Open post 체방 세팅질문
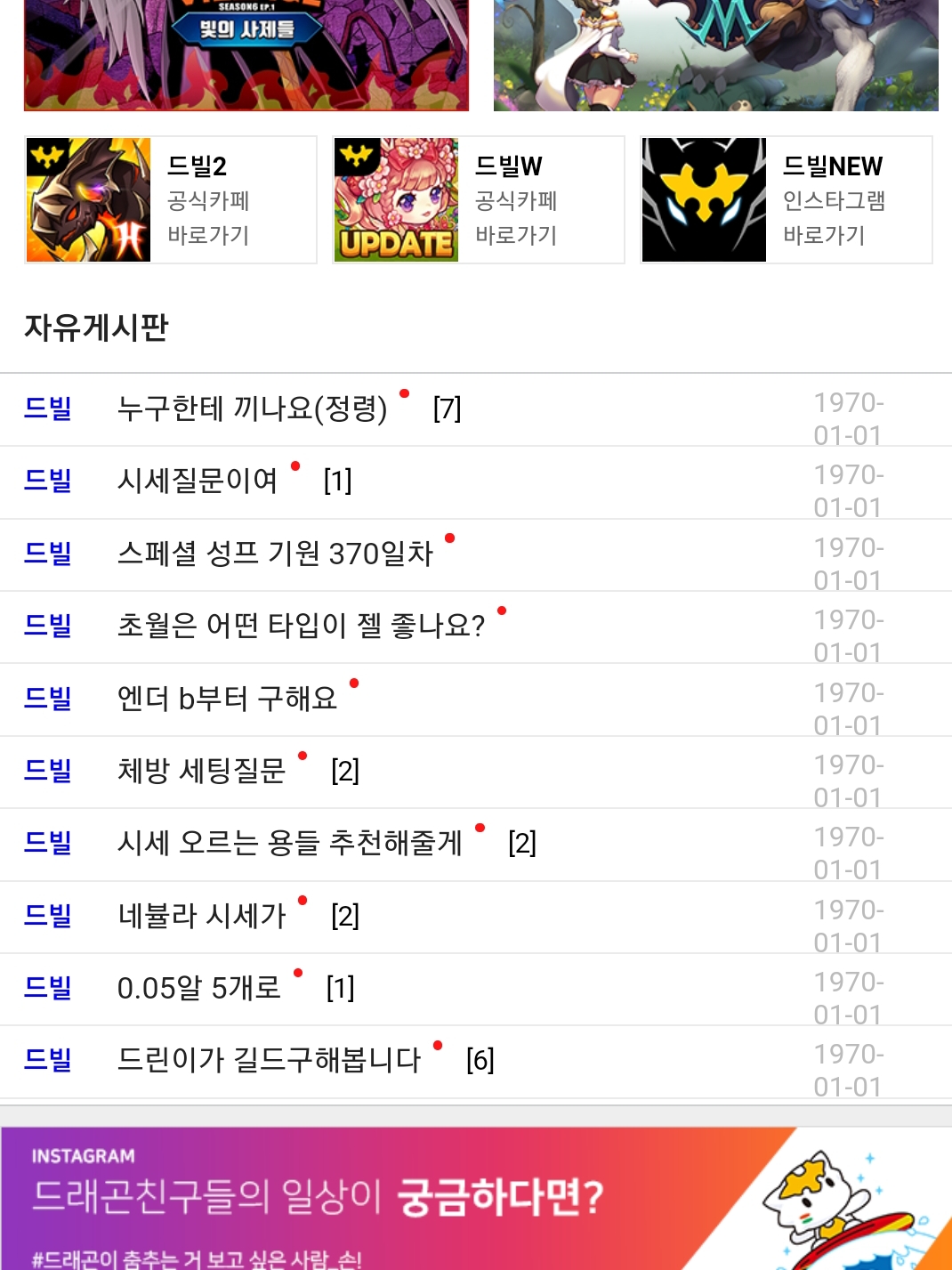Image resolution: width=952 pixels, height=1270 pixels. point(201,771)
